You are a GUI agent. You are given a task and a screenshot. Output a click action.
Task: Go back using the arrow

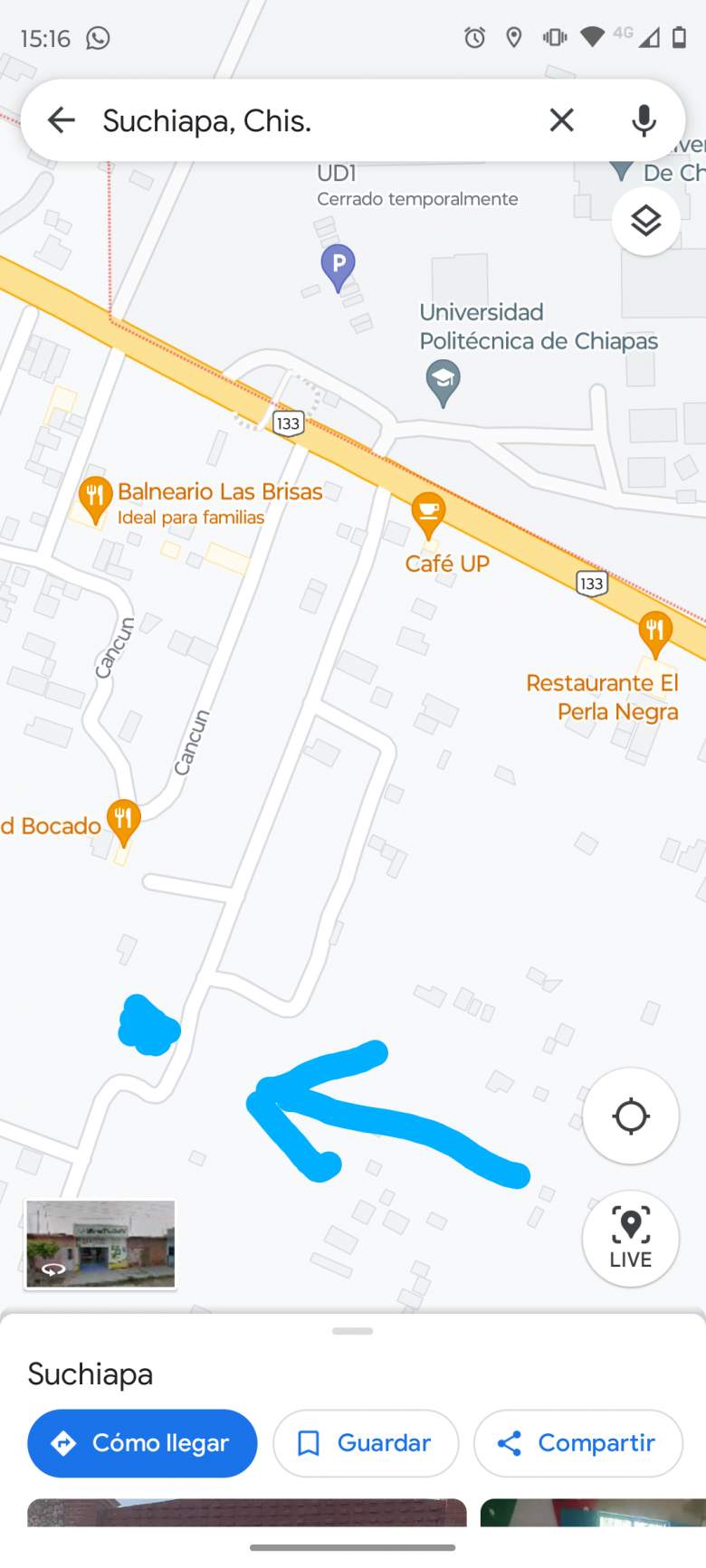pos(62,120)
